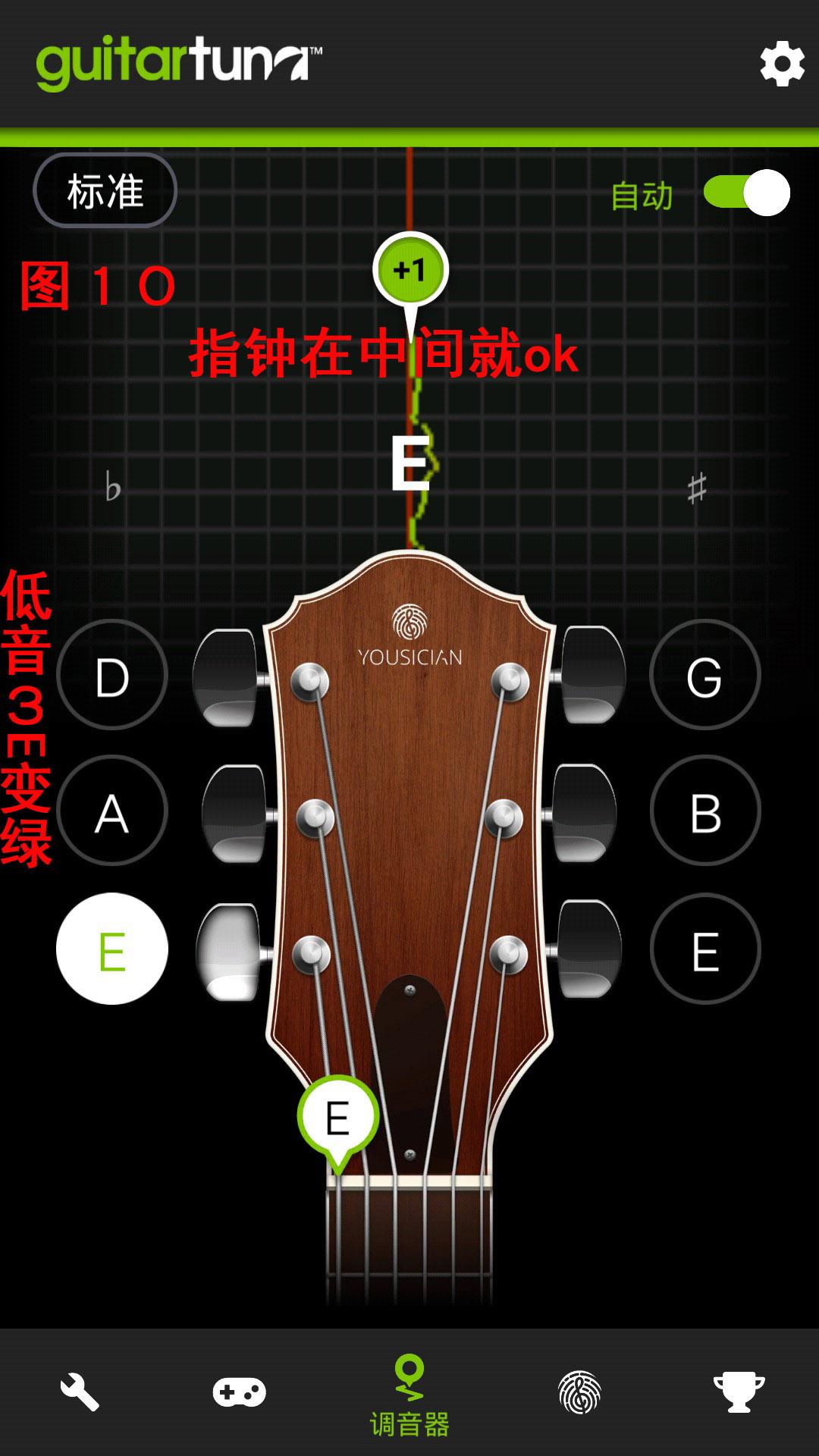Open the Yousician fingerprint tab

coord(579,1392)
